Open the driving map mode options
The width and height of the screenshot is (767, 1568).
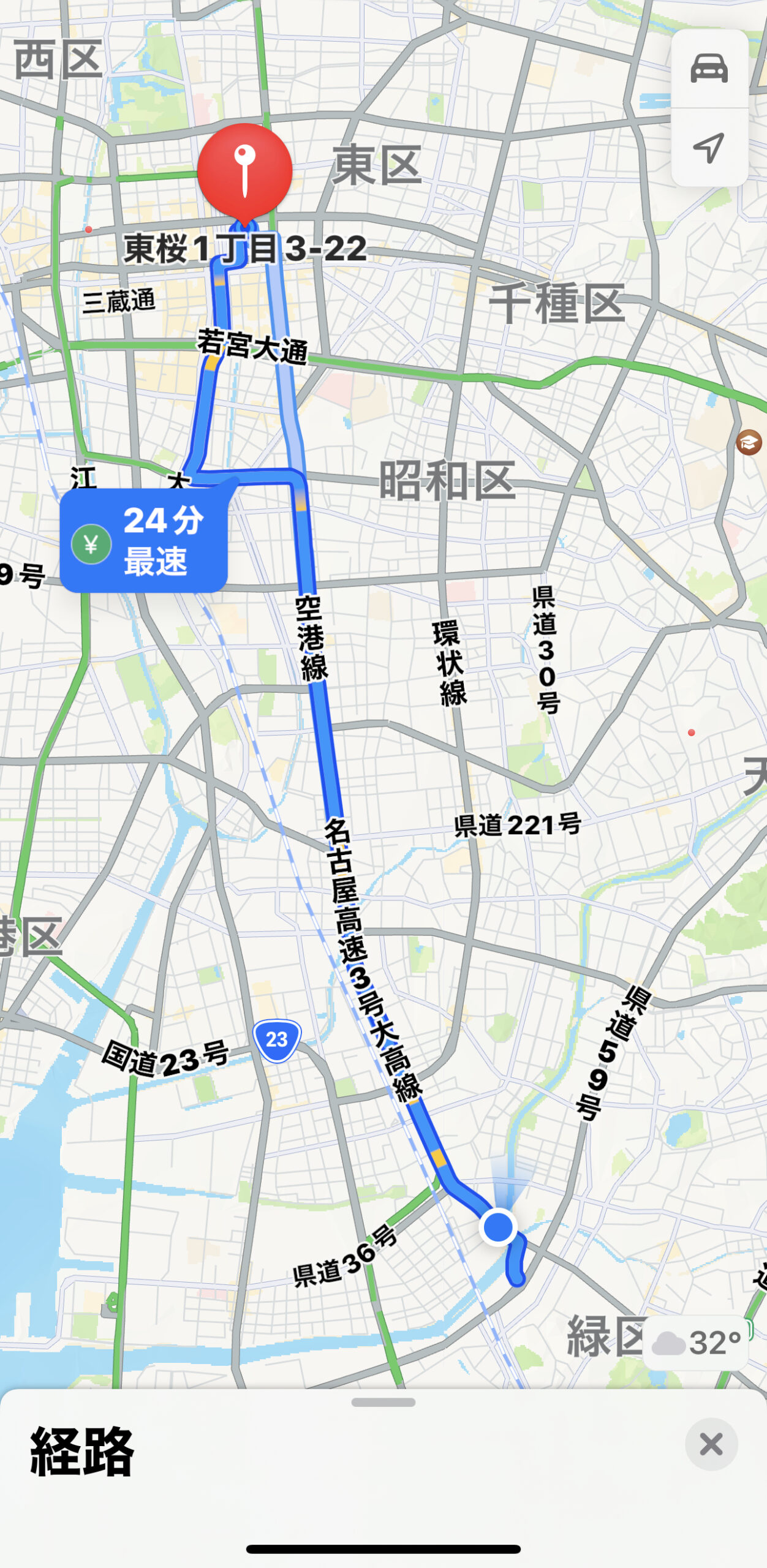coord(709,69)
